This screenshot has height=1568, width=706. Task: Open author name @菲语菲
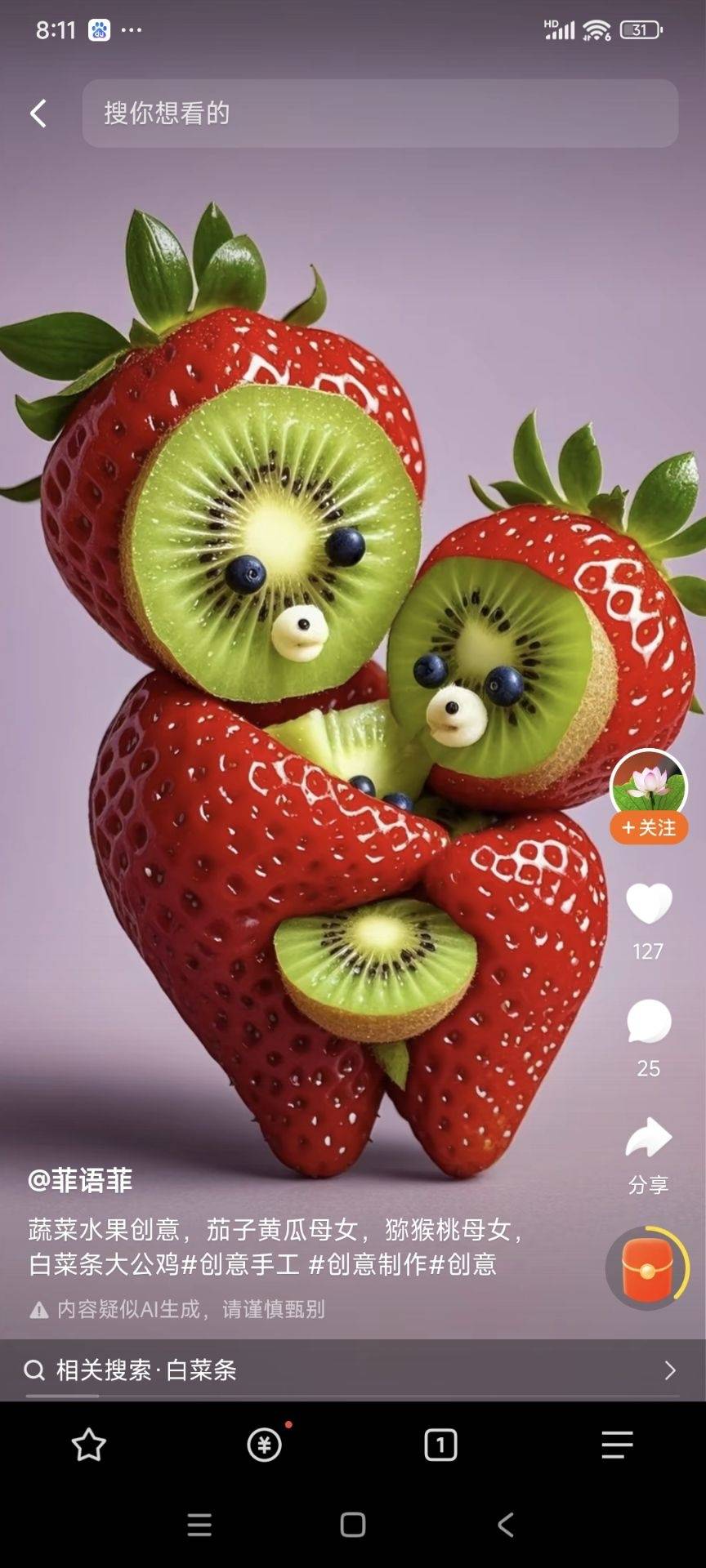80,1180
